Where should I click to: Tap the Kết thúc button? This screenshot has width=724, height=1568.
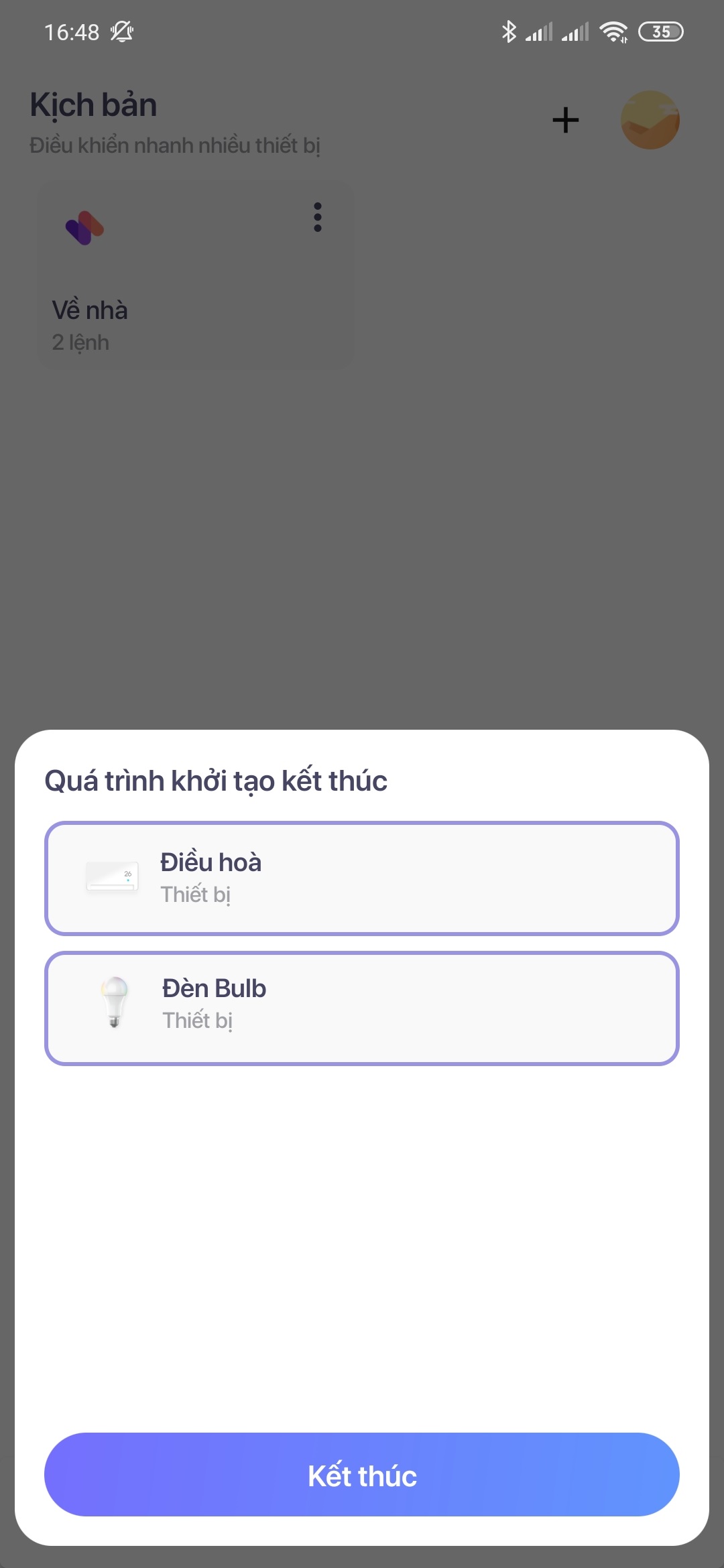pyautogui.click(x=362, y=1475)
